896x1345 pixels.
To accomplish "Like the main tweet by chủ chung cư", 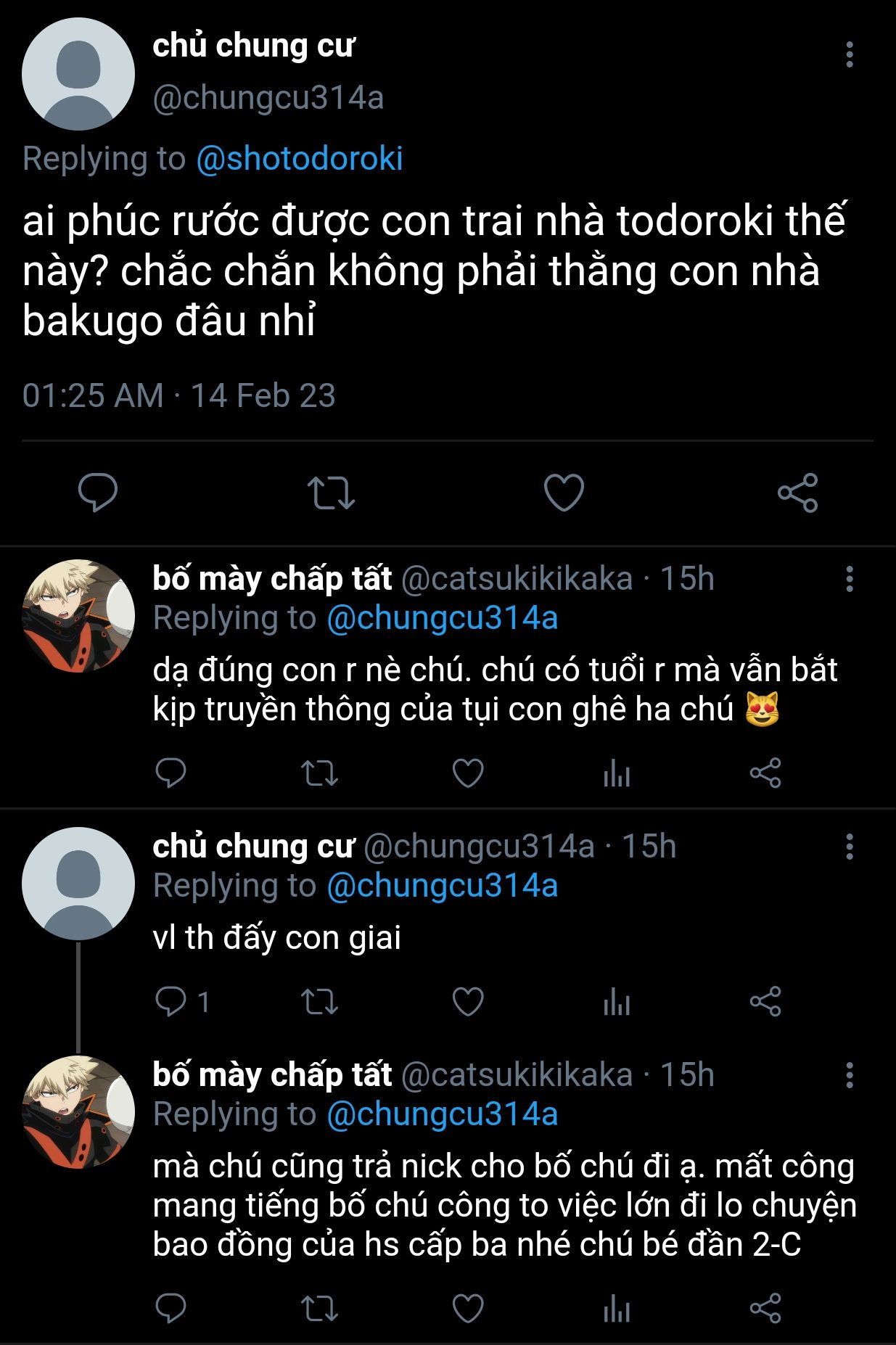I will [564, 493].
